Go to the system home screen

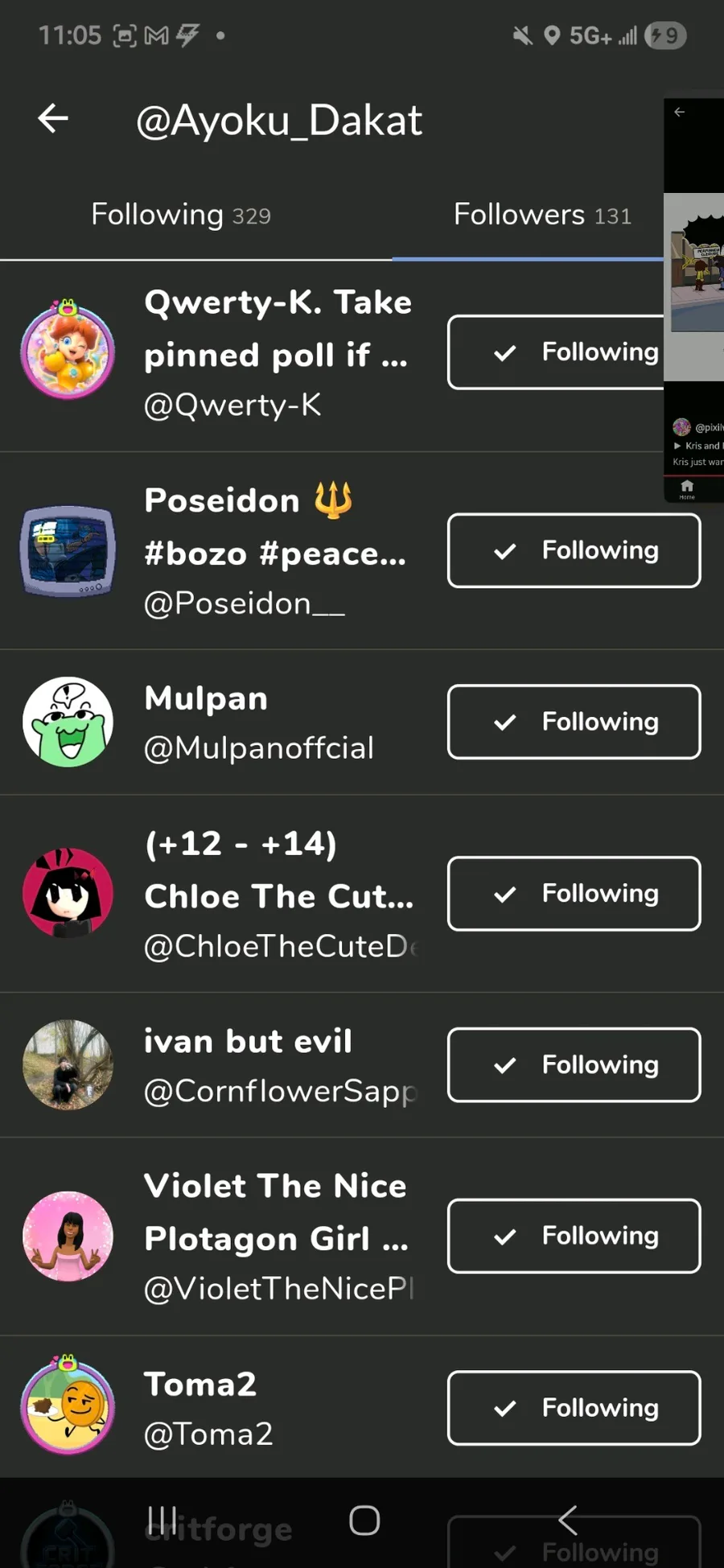(364, 1520)
